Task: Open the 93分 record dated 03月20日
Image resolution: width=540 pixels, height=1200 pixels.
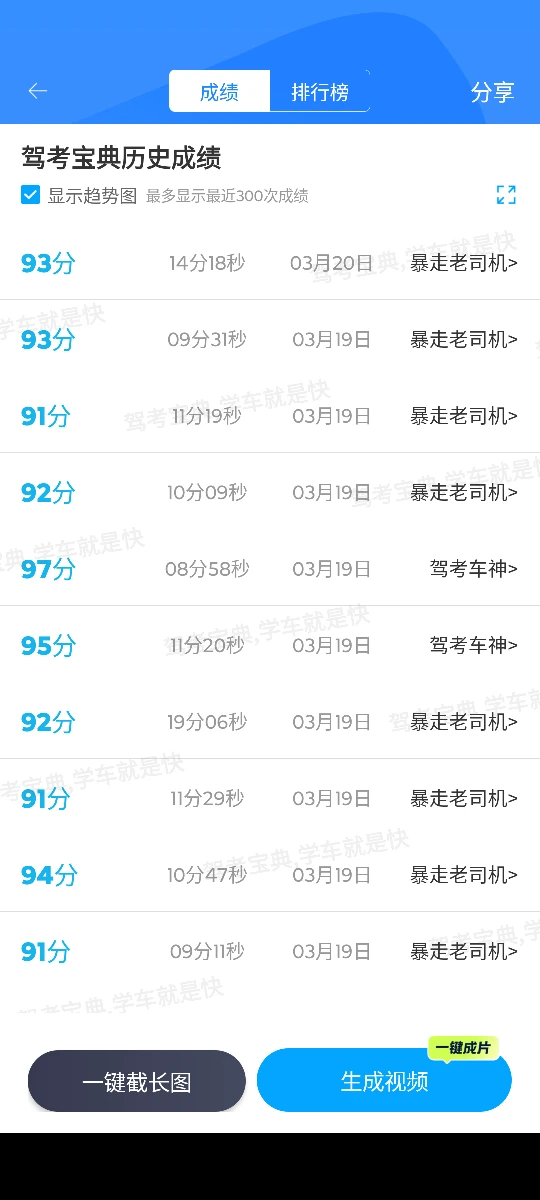Action: [270, 263]
